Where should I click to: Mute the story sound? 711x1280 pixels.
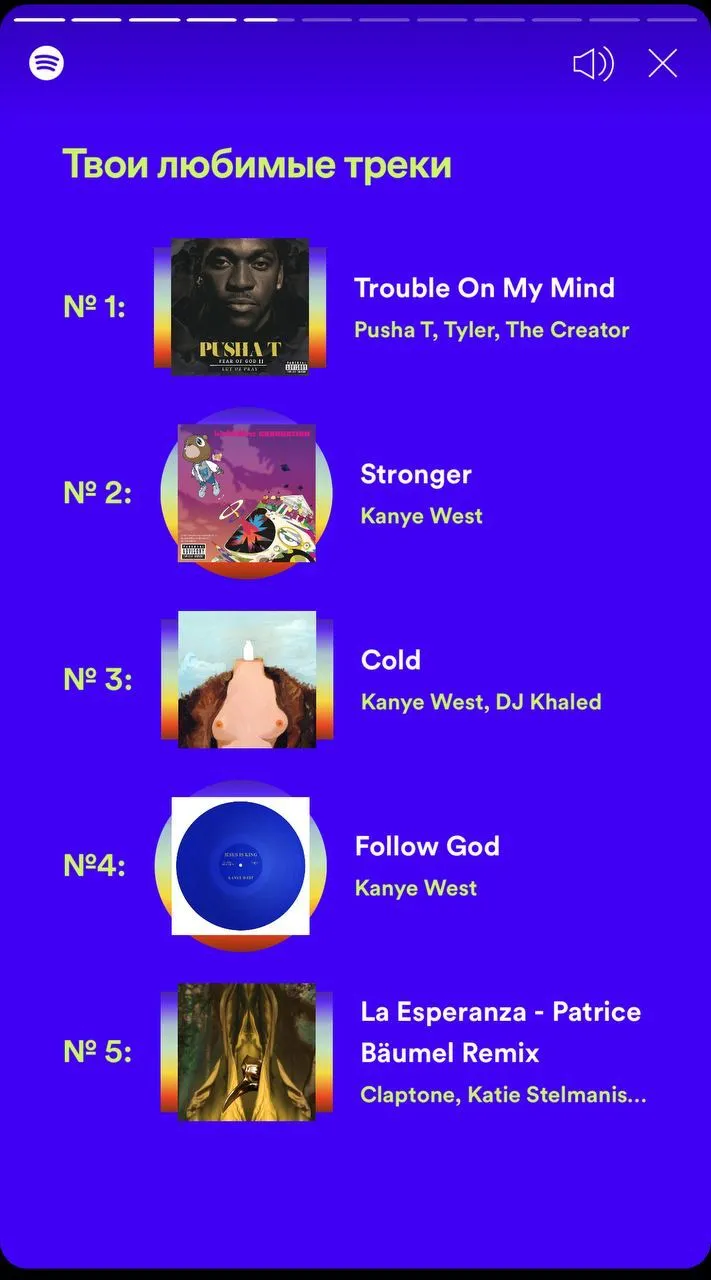click(593, 64)
